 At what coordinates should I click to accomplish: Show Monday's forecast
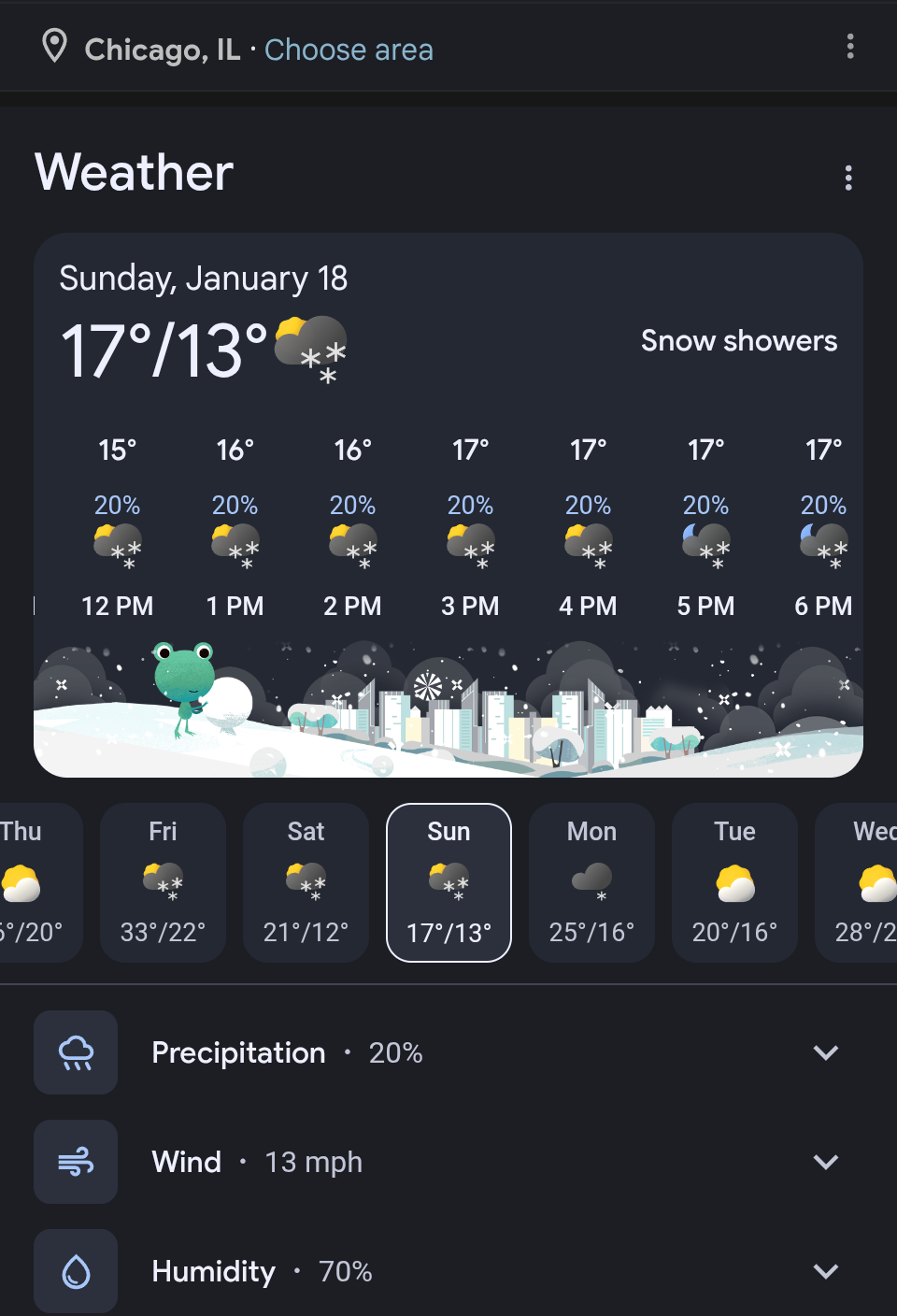tap(591, 882)
